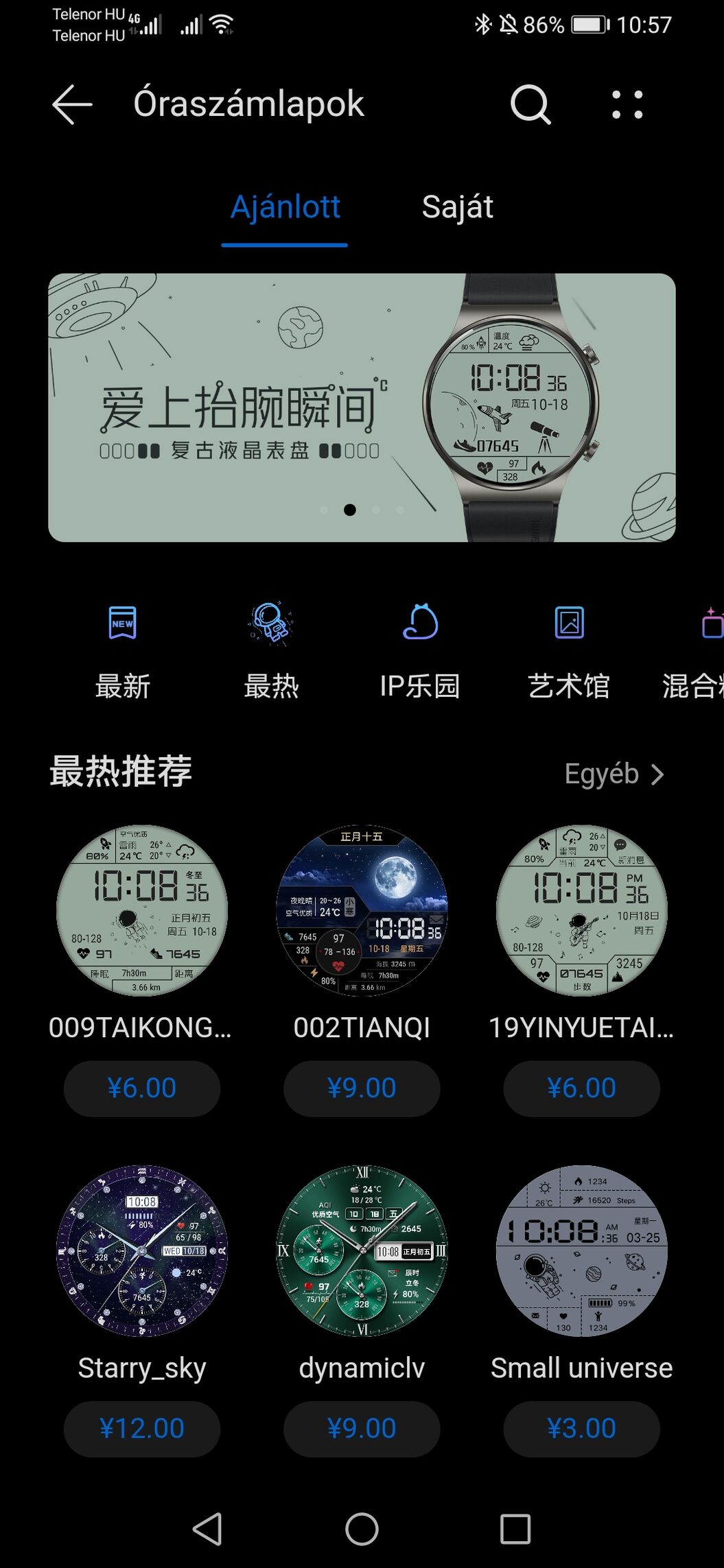Go to the system home screen
Image resolution: width=724 pixels, height=1568 pixels.
pos(362,1529)
